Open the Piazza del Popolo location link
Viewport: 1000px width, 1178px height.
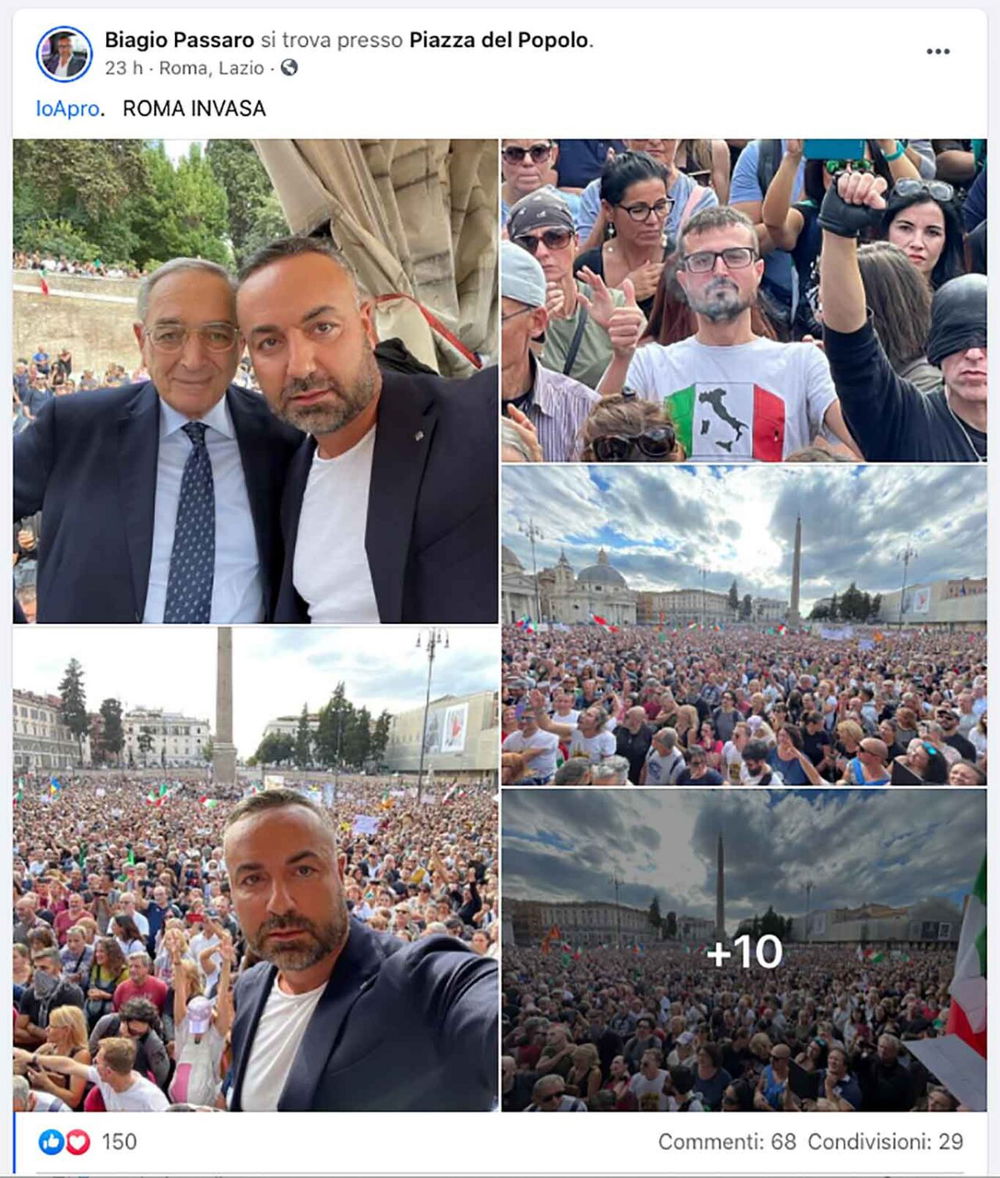point(499,40)
